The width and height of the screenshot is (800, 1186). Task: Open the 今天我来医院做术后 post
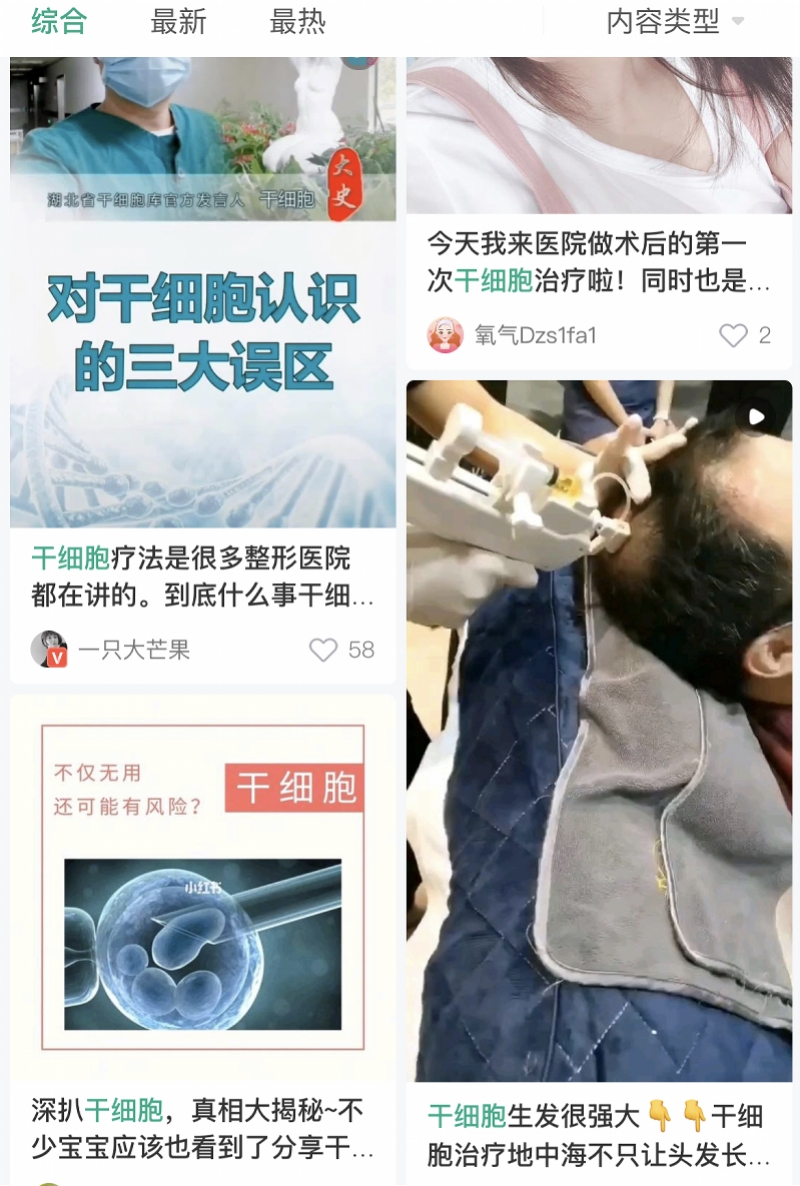598,262
